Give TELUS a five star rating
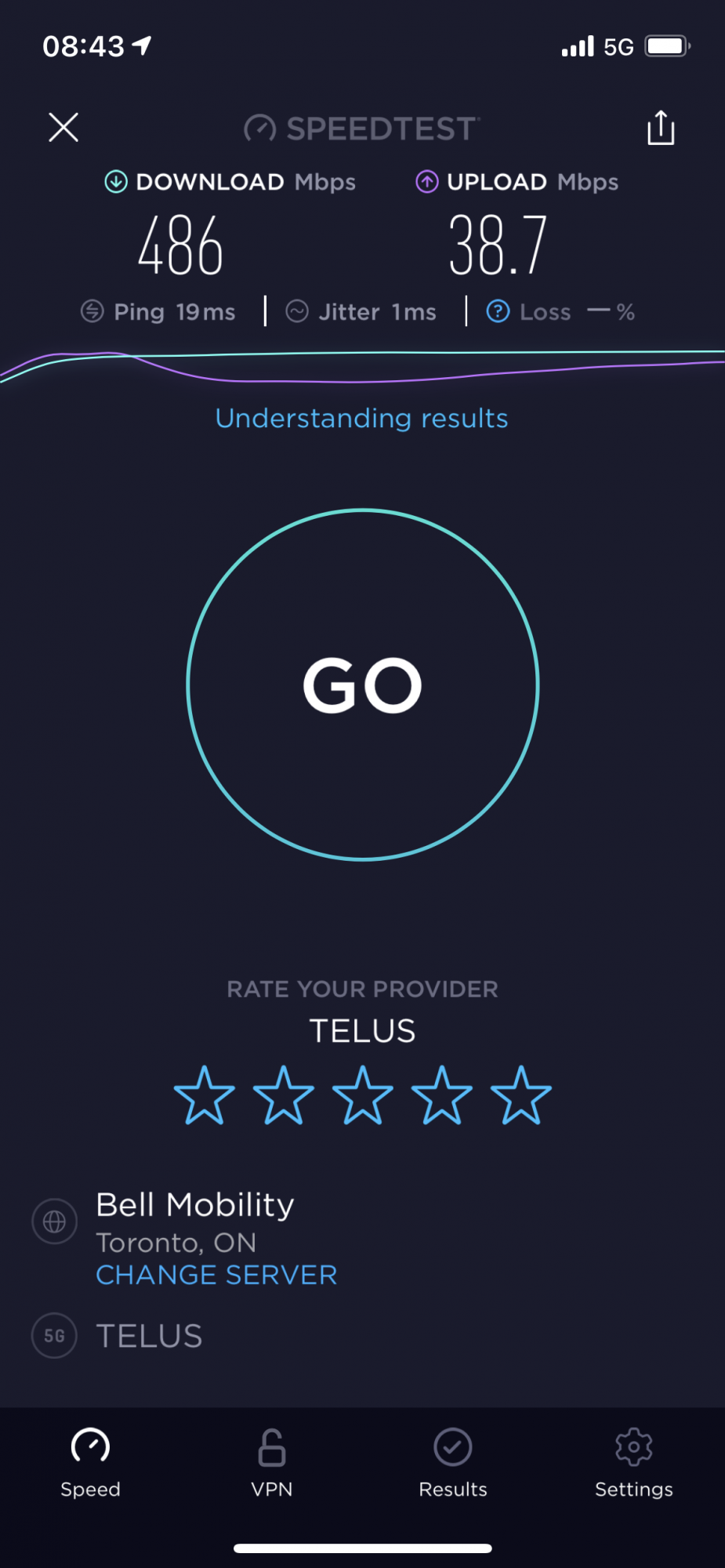Viewport: 725px width, 1568px height. coord(520,1095)
